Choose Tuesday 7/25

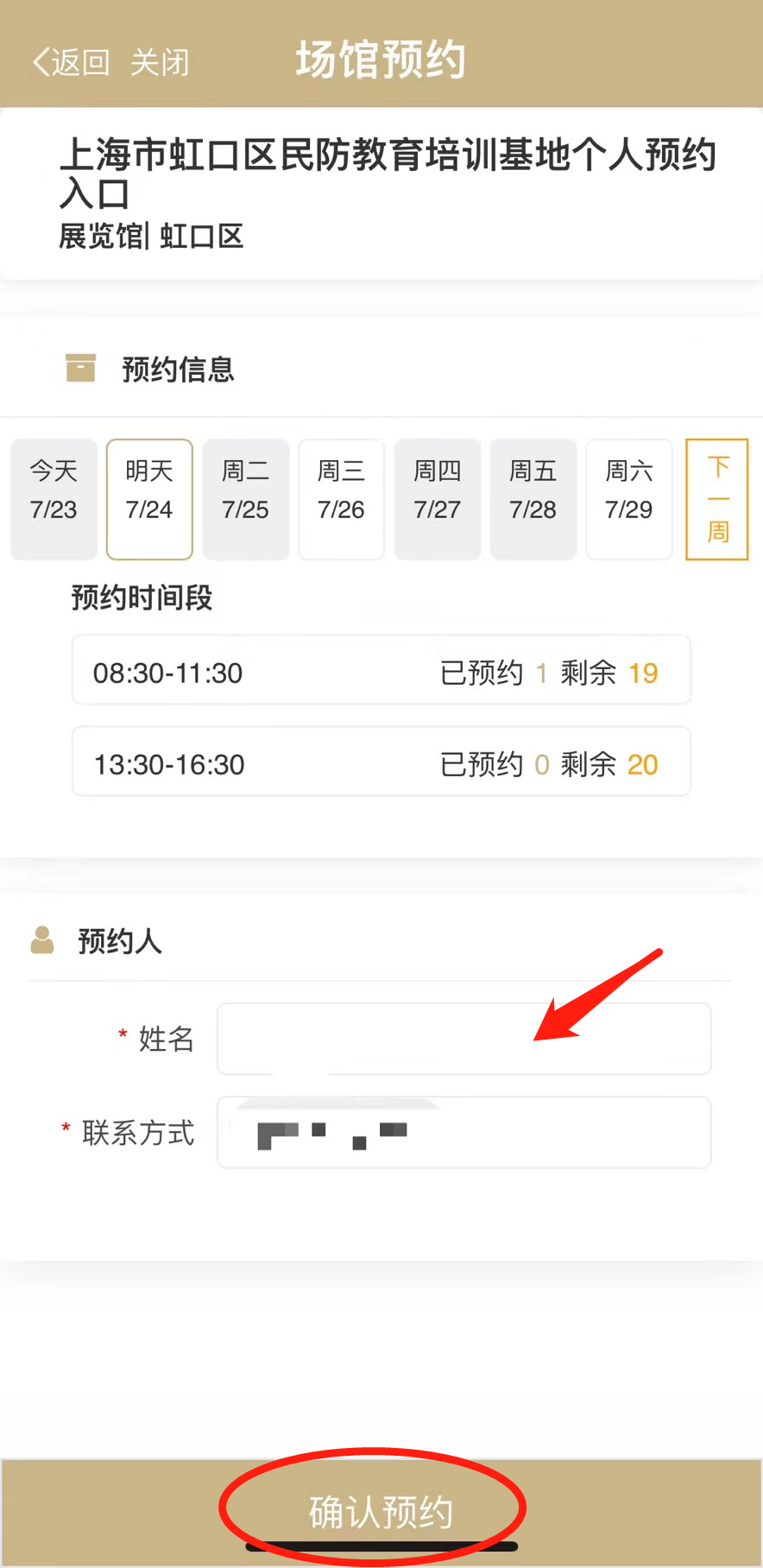(x=245, y=499)
